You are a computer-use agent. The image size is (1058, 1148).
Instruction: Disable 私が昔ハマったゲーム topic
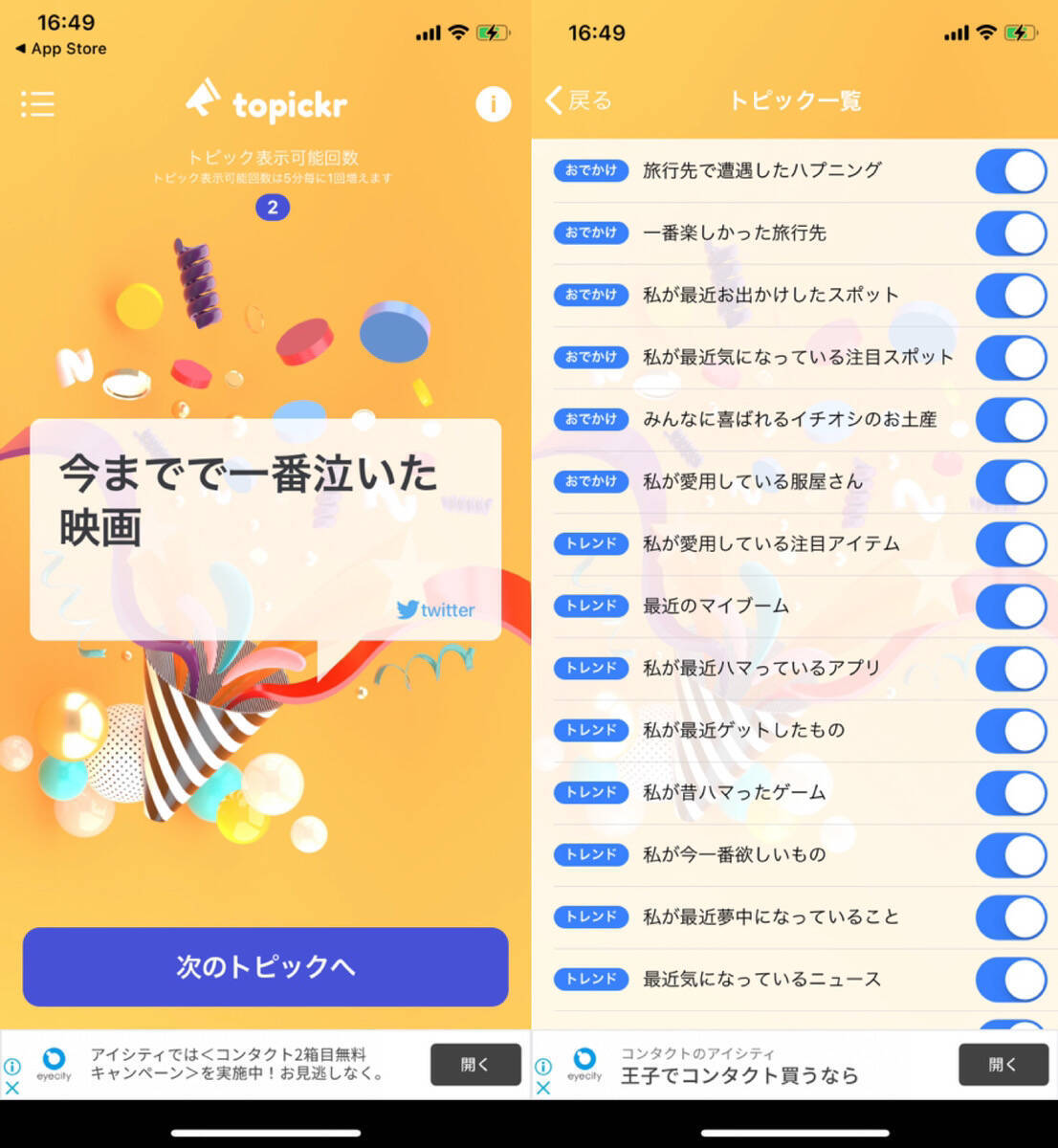(1010, 793)
